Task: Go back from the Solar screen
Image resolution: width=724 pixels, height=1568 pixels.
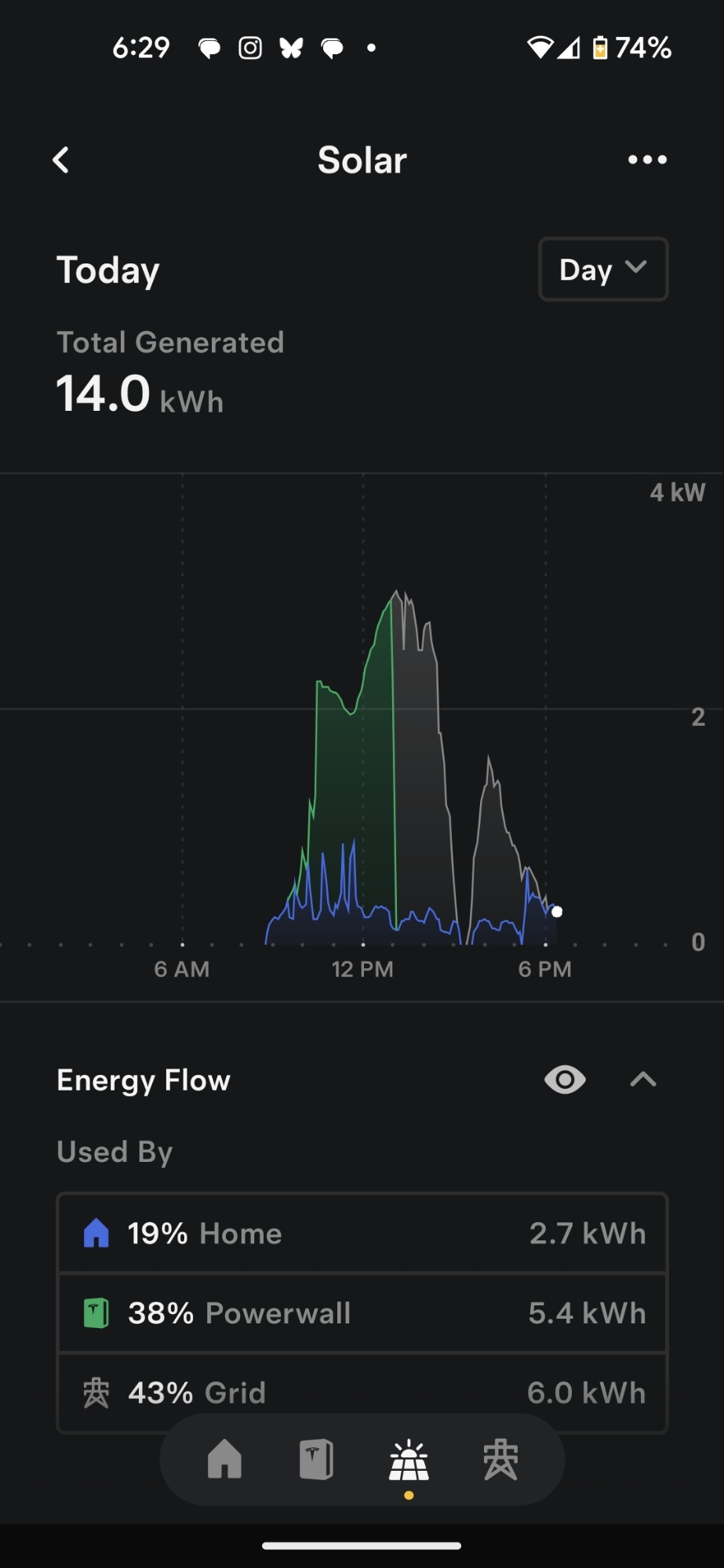Action: 61,160
